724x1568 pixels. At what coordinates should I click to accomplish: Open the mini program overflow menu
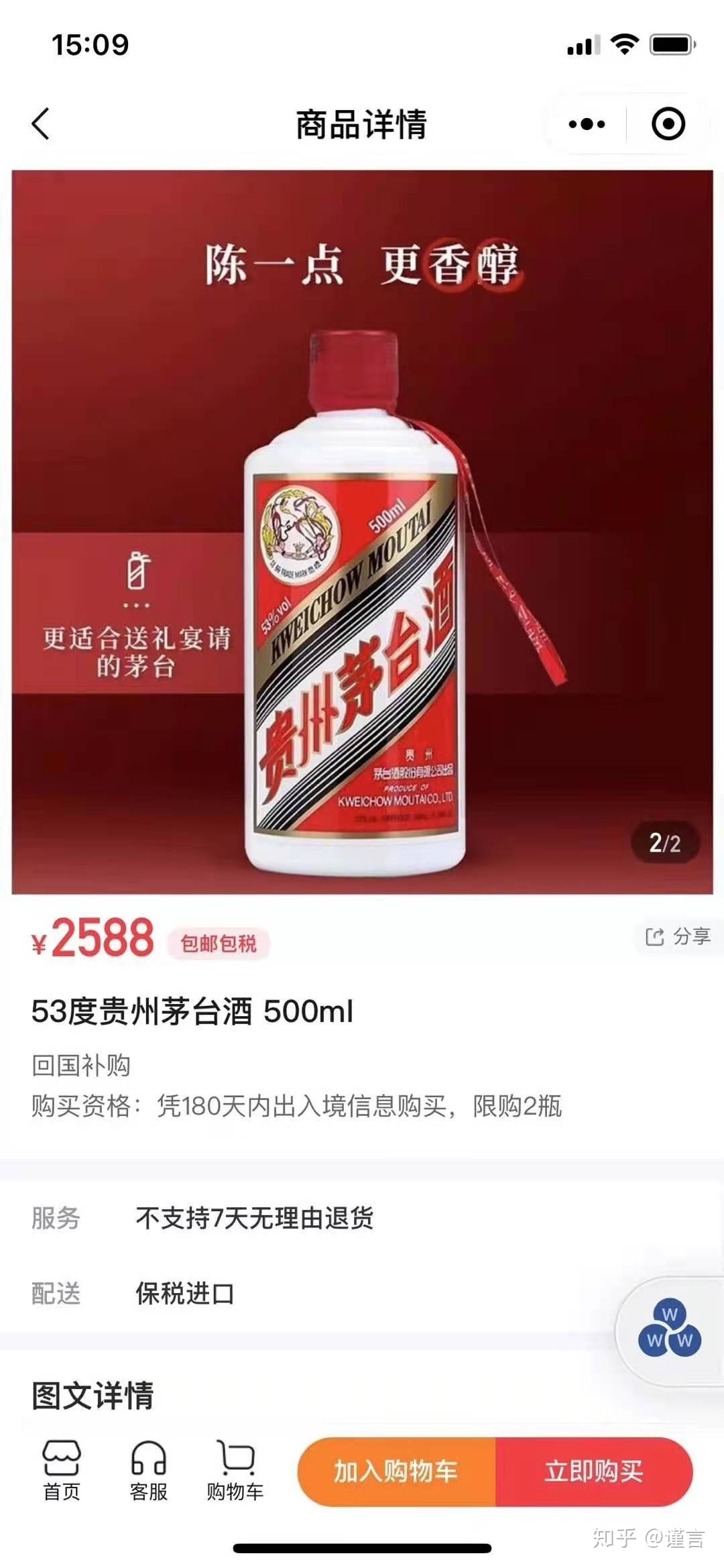tap(587, 124)
